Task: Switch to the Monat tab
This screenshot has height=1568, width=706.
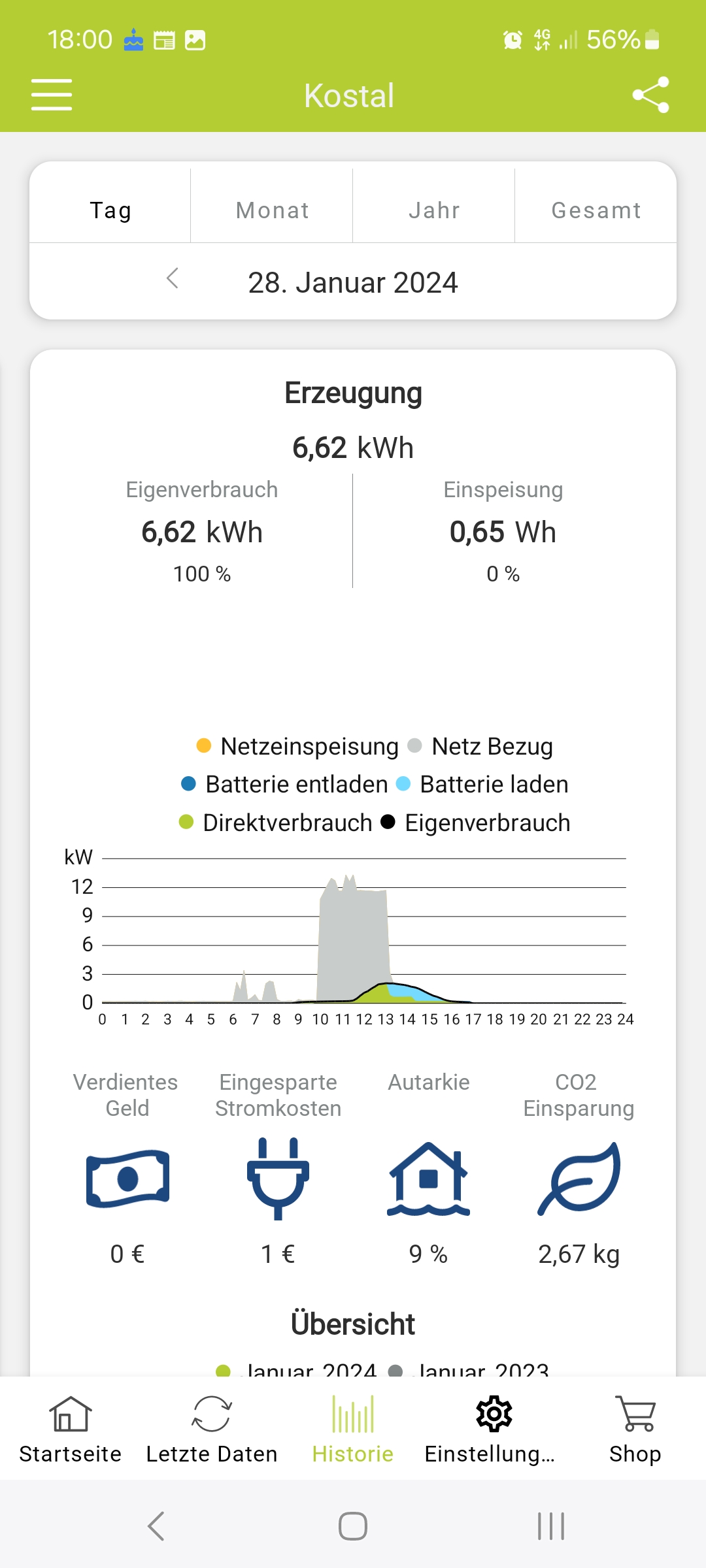Action: [272, 210]
